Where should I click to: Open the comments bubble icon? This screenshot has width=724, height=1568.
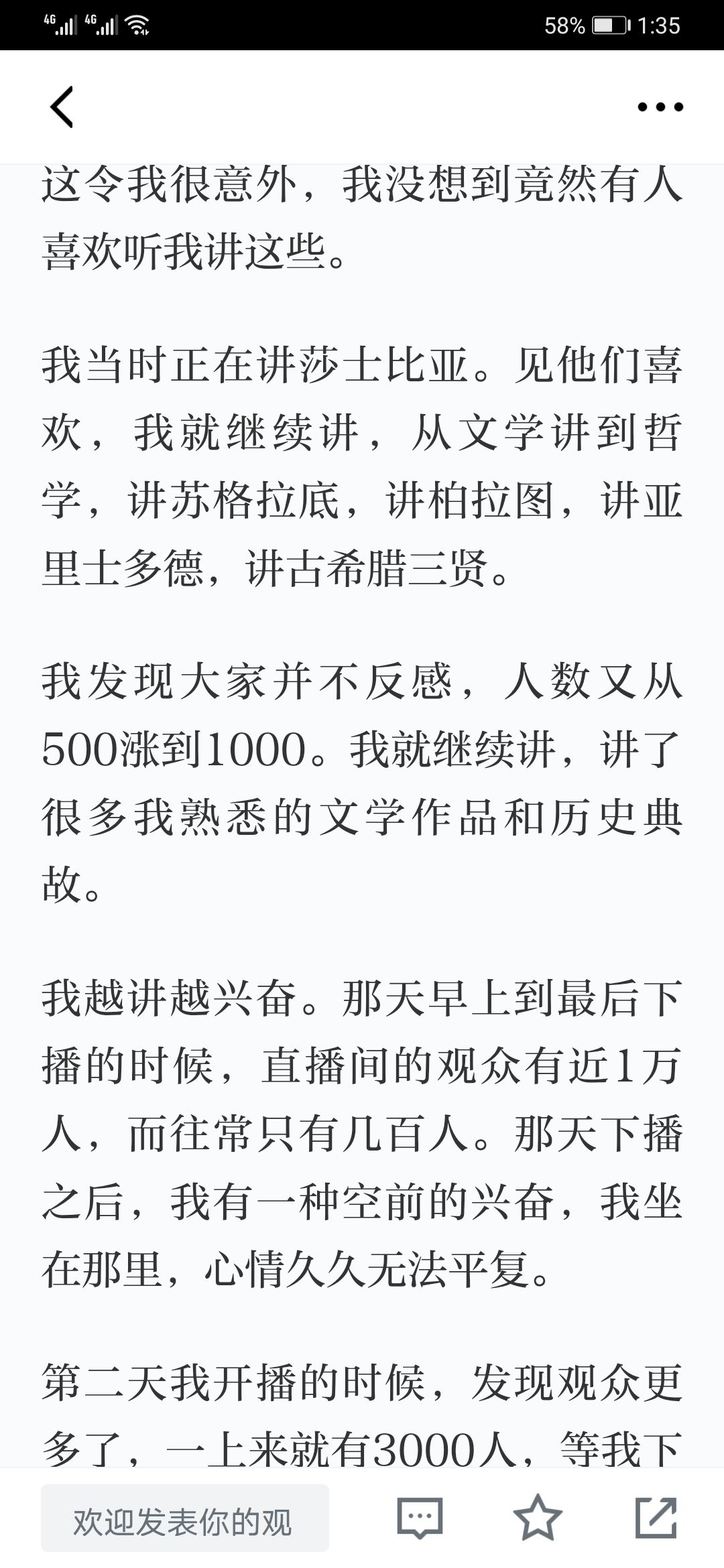(x=420, y=1518)
